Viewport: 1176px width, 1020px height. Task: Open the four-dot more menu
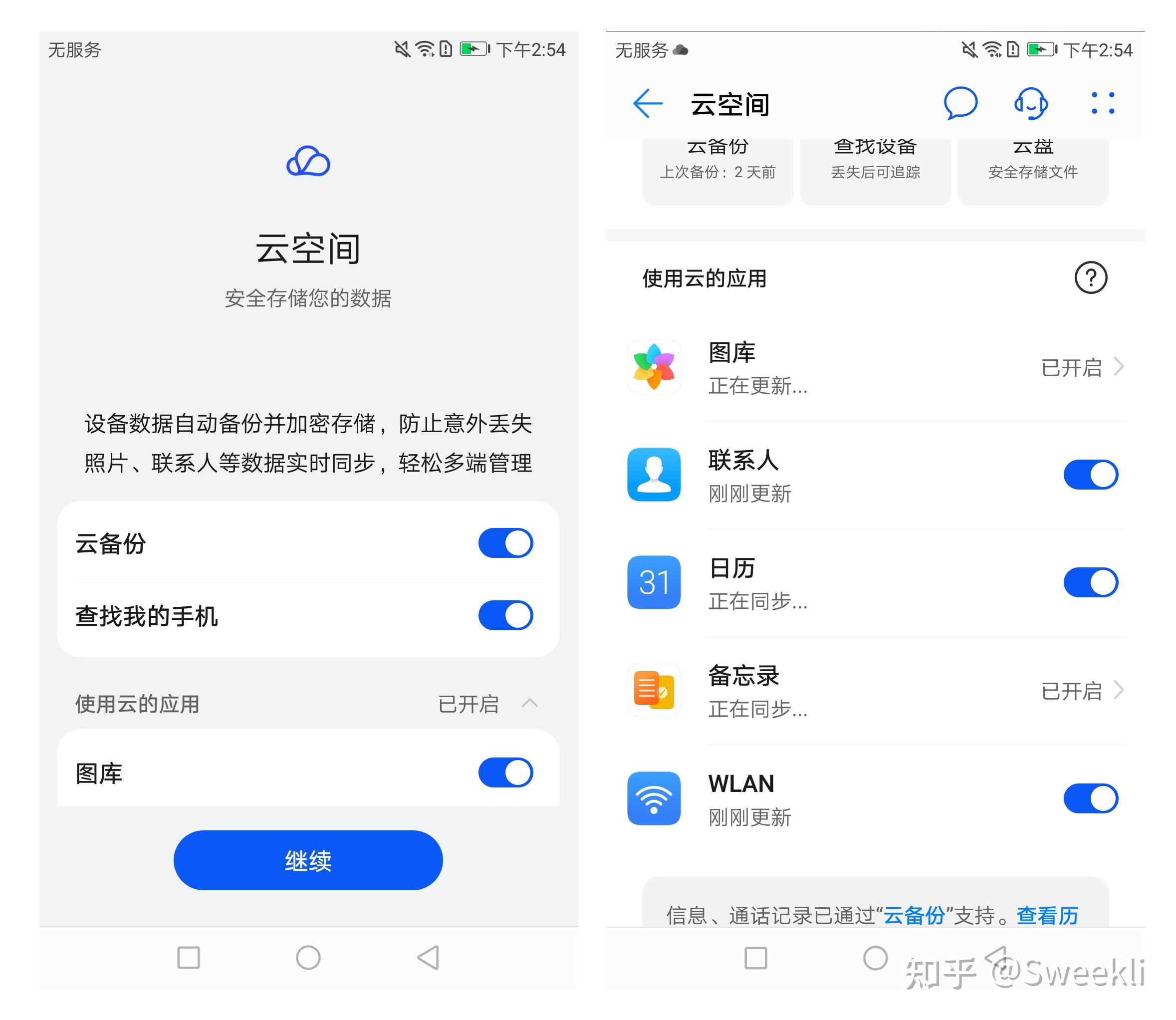click(1102, 104)
